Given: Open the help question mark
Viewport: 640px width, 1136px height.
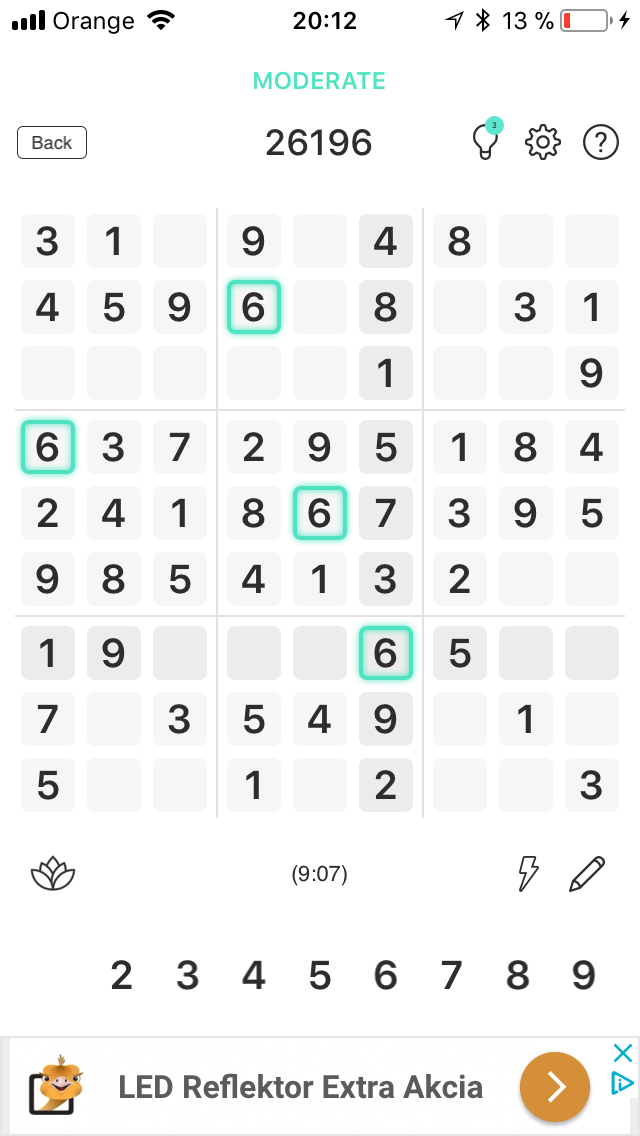Looking at the screenshot, I should 601,142.
